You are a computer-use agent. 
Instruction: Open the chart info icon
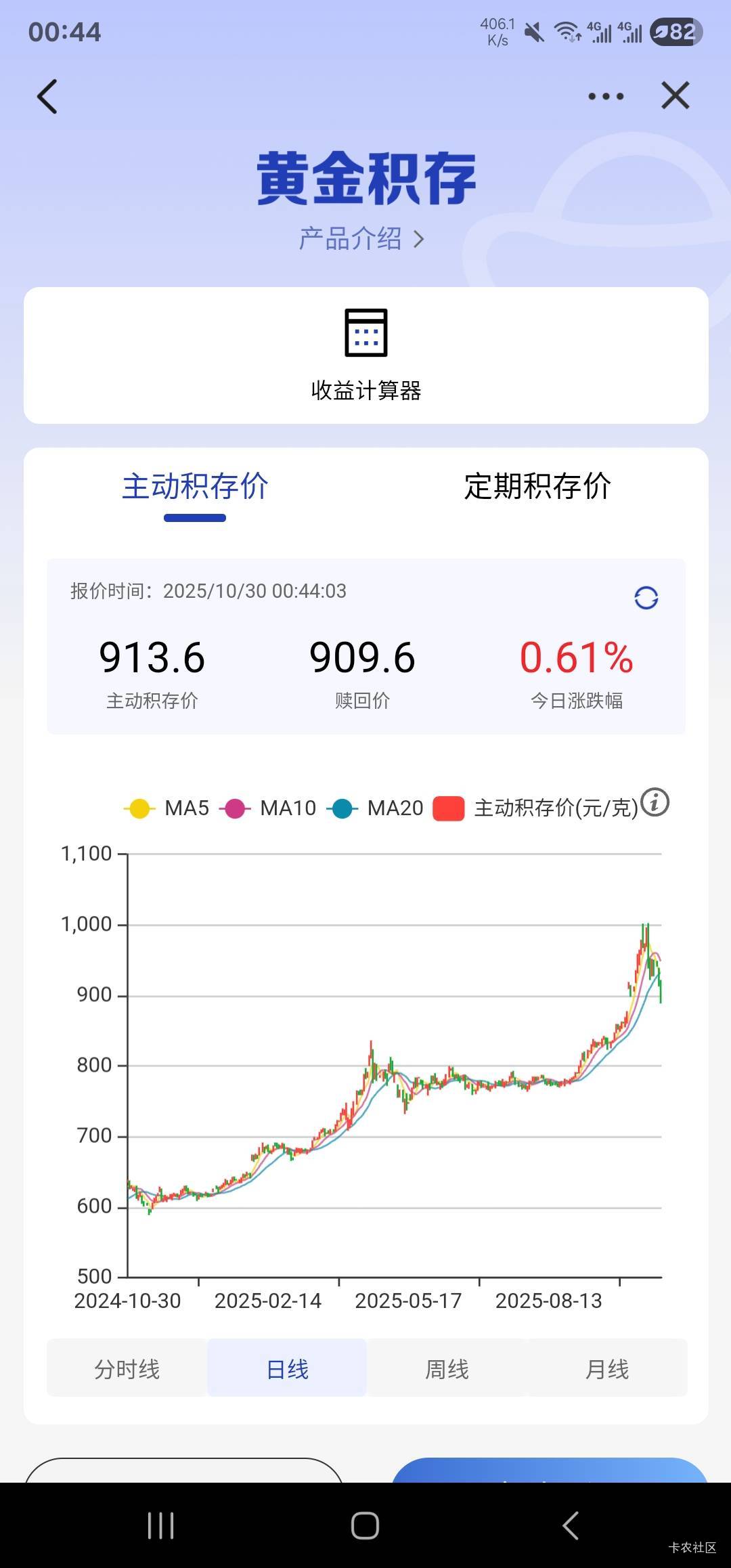click(655, 803)
